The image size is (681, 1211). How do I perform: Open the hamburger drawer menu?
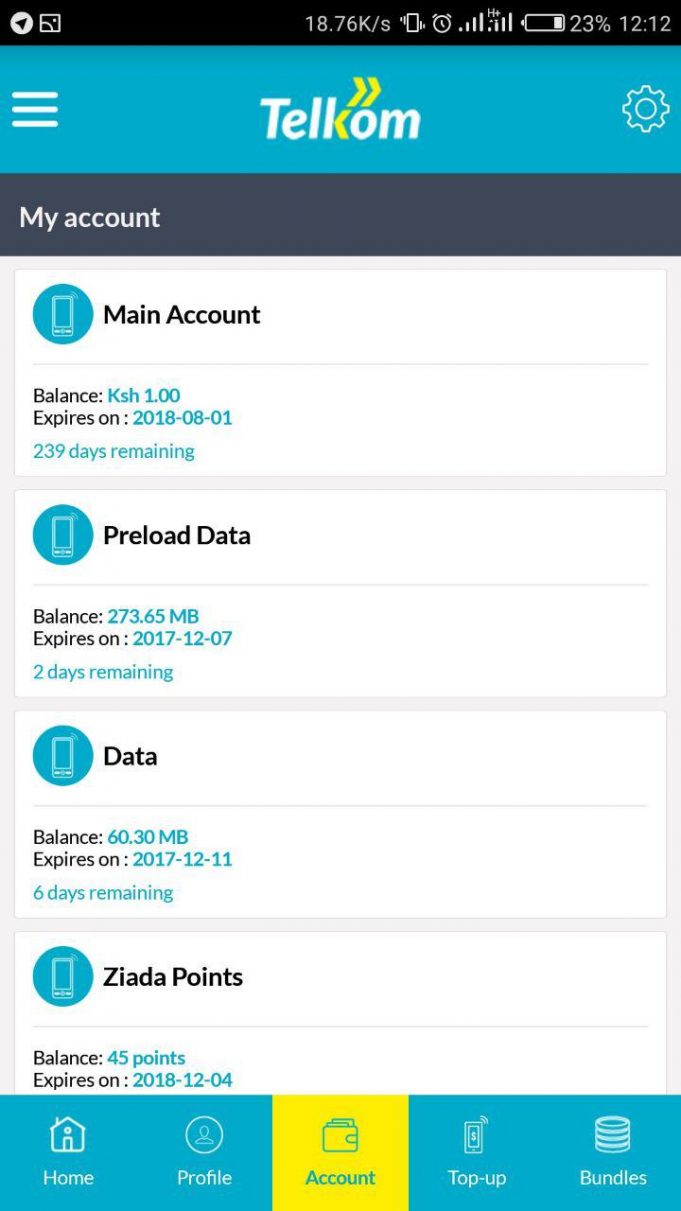pyautogui.click(x=35, y=109)
